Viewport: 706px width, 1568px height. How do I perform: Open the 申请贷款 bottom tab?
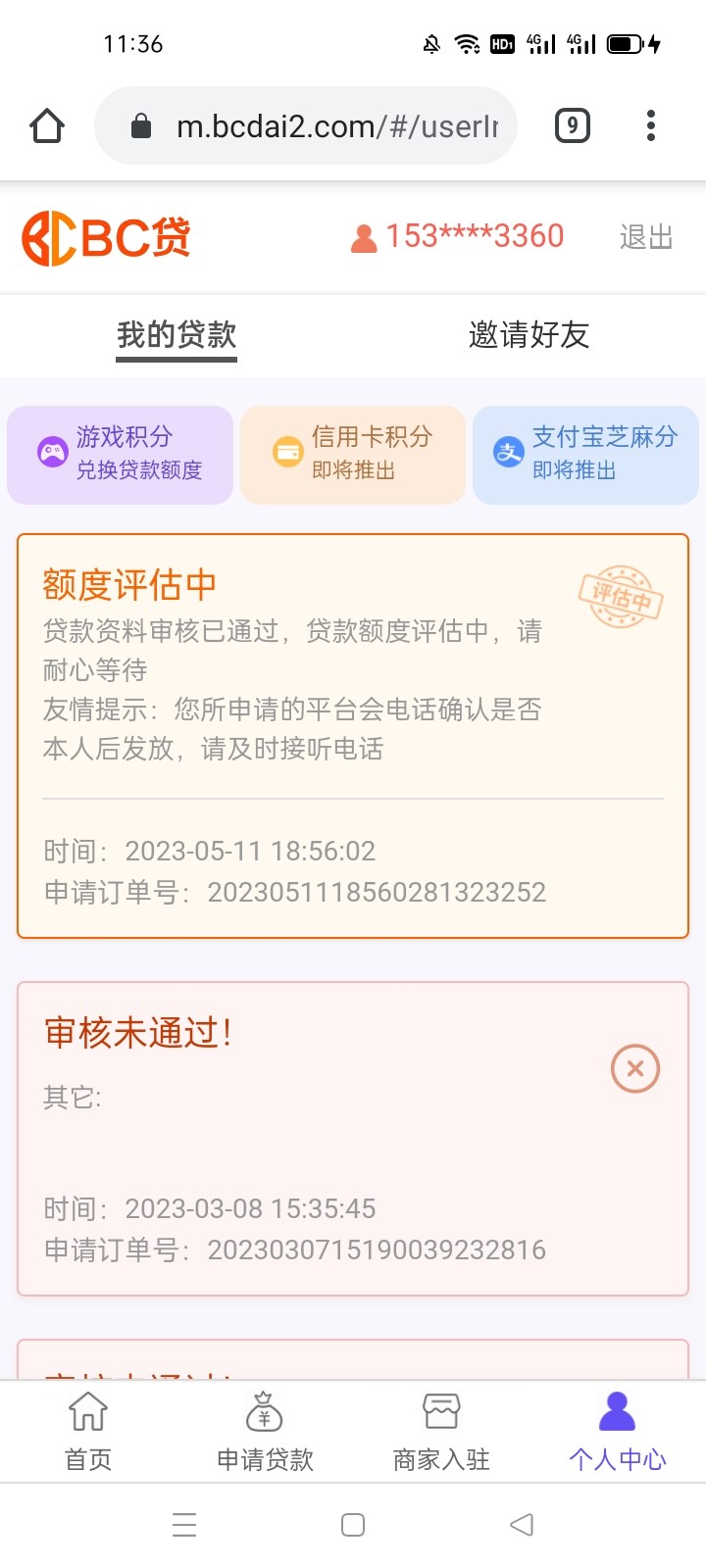[x=265, y=1431]
